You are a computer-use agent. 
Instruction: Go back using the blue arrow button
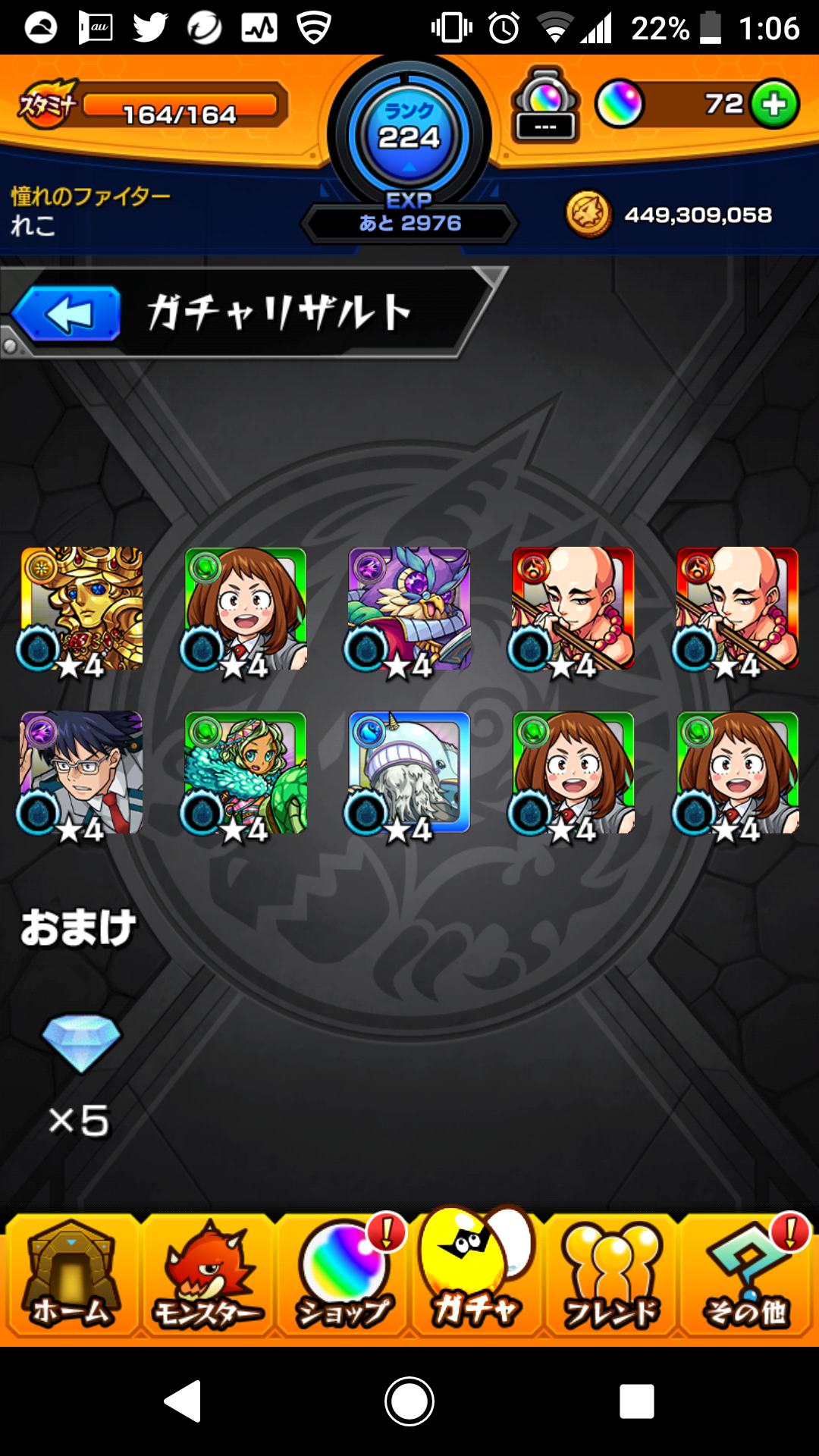point(67,313)
